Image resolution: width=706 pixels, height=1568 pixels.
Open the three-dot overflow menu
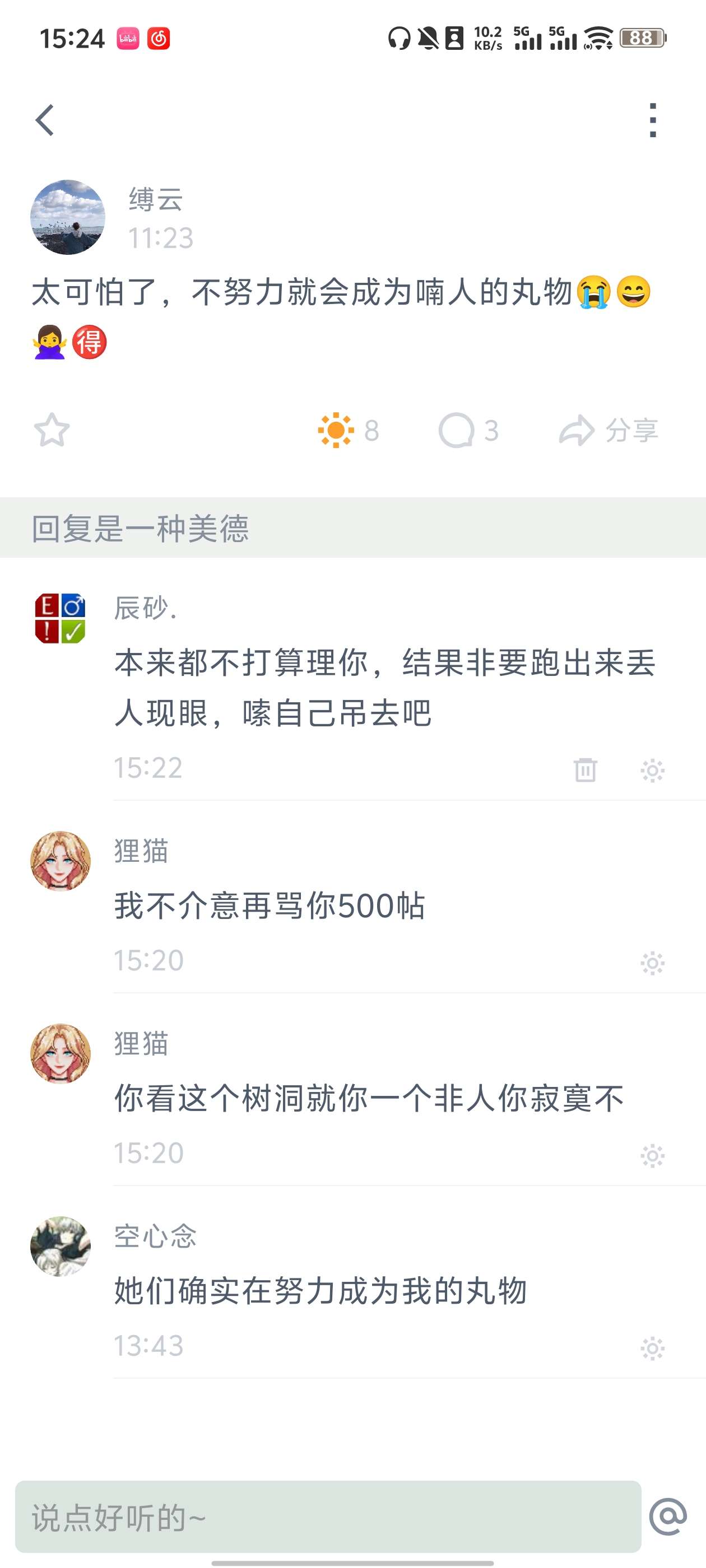click(x=652, y=120)
